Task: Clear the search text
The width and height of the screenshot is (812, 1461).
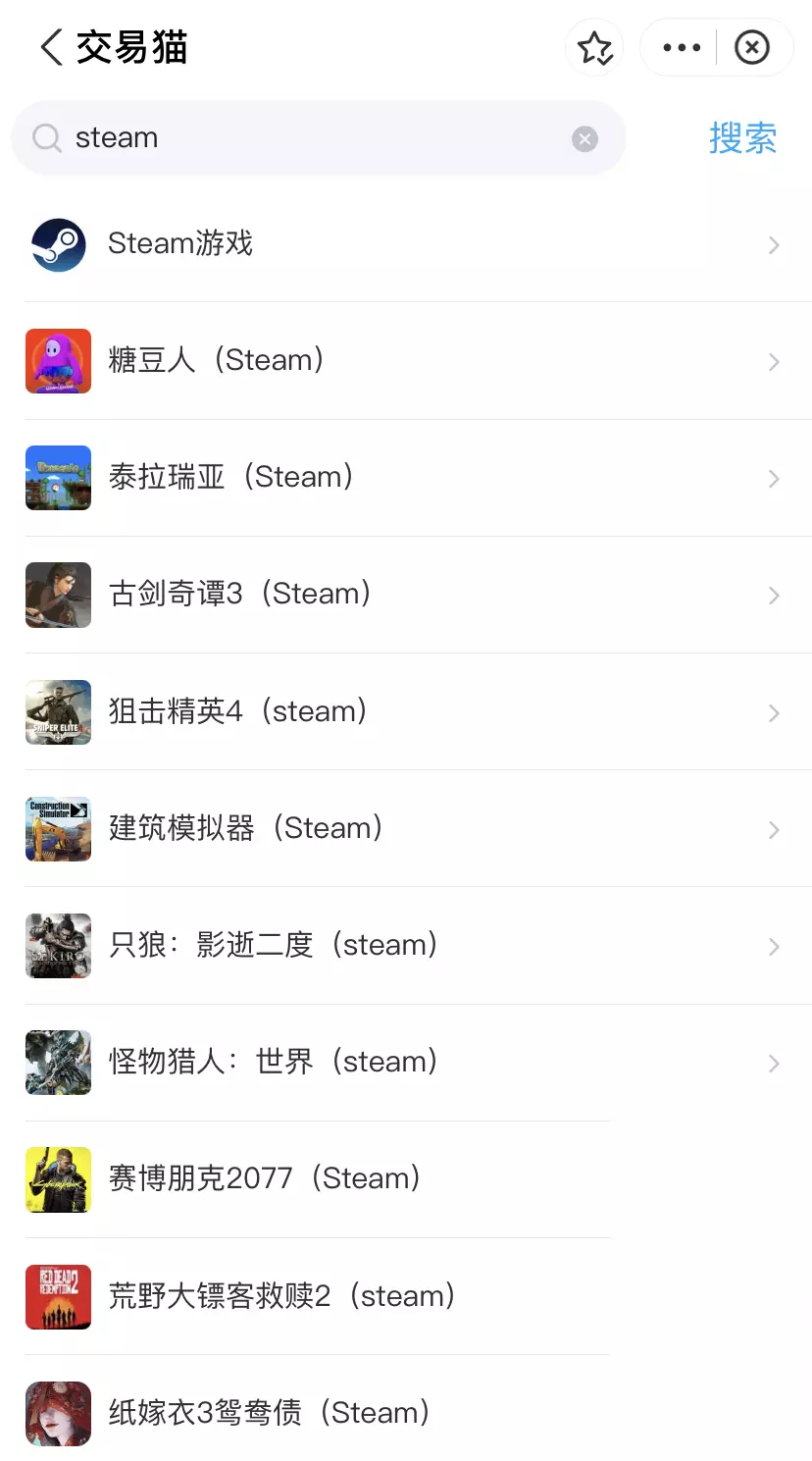Action: click(584, 139)
